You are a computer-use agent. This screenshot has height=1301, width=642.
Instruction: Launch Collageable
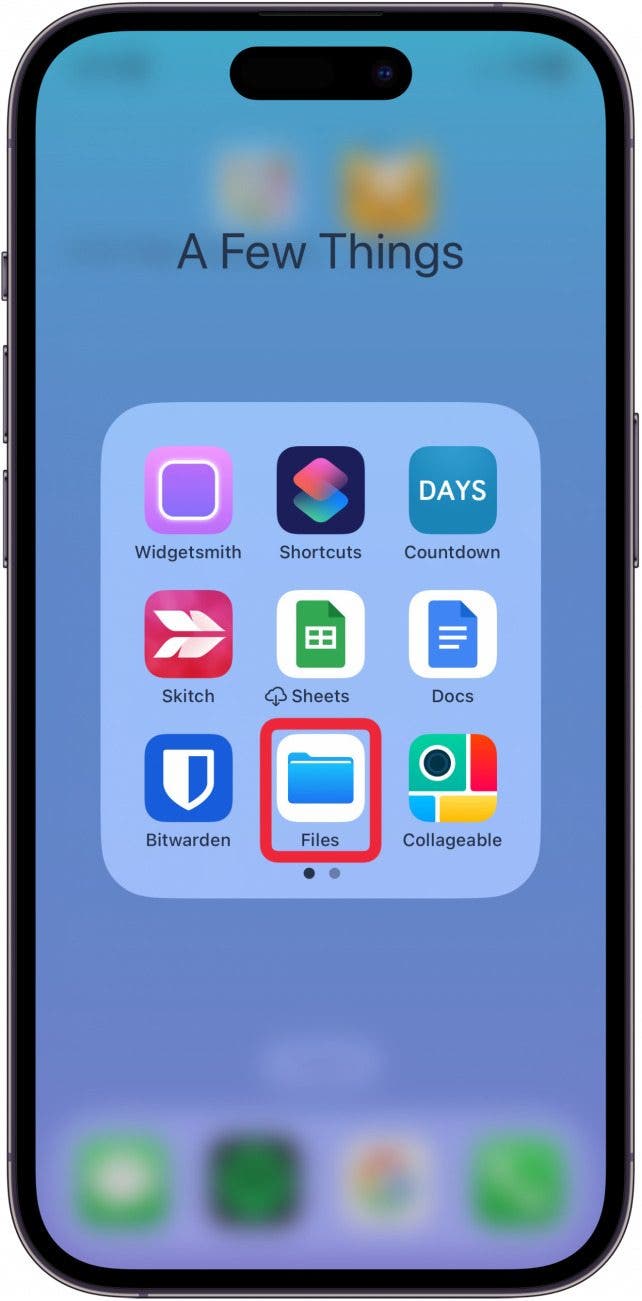tap(452, 778)
